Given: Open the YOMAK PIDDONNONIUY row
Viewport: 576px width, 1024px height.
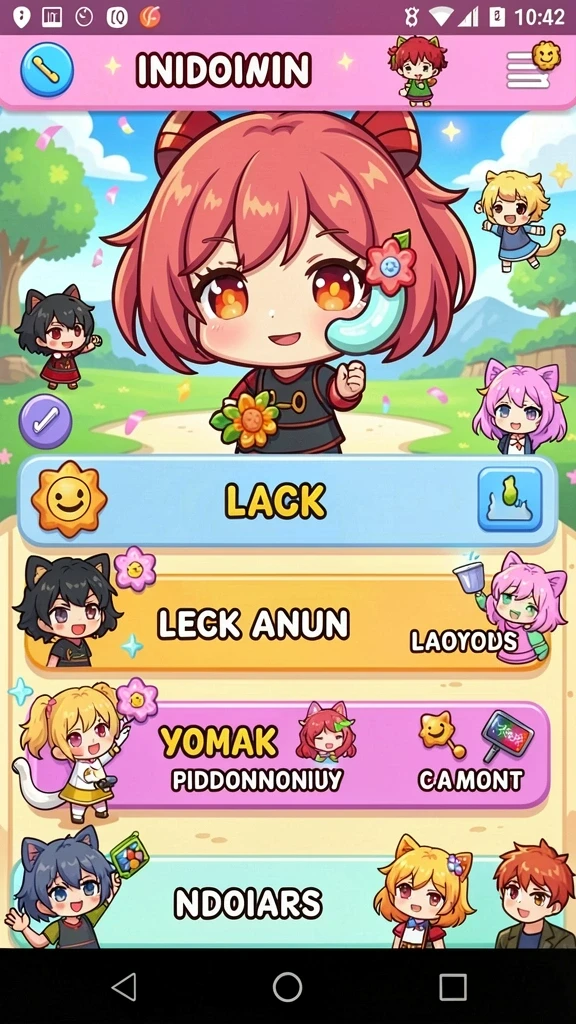Looking at the screenshot, I should 287,755.
